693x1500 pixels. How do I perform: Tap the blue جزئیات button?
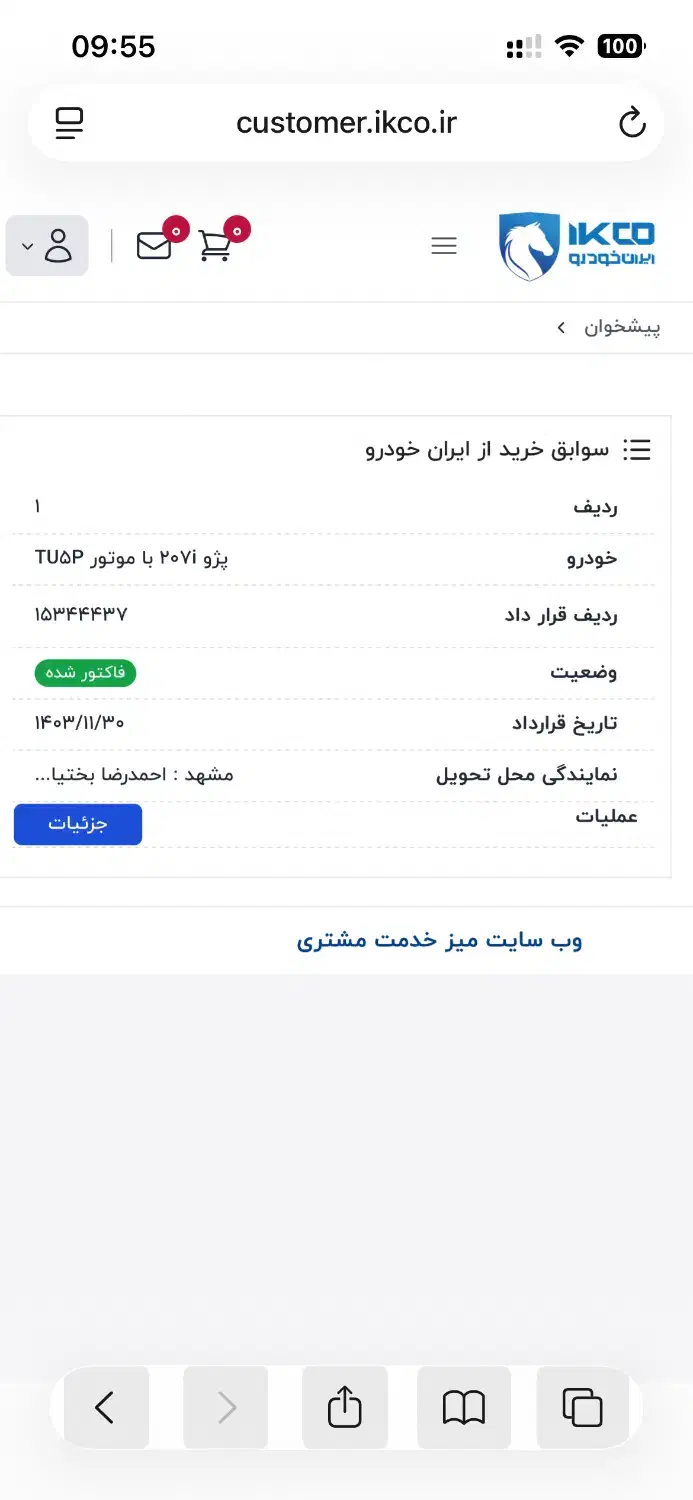tap(78, 824)
